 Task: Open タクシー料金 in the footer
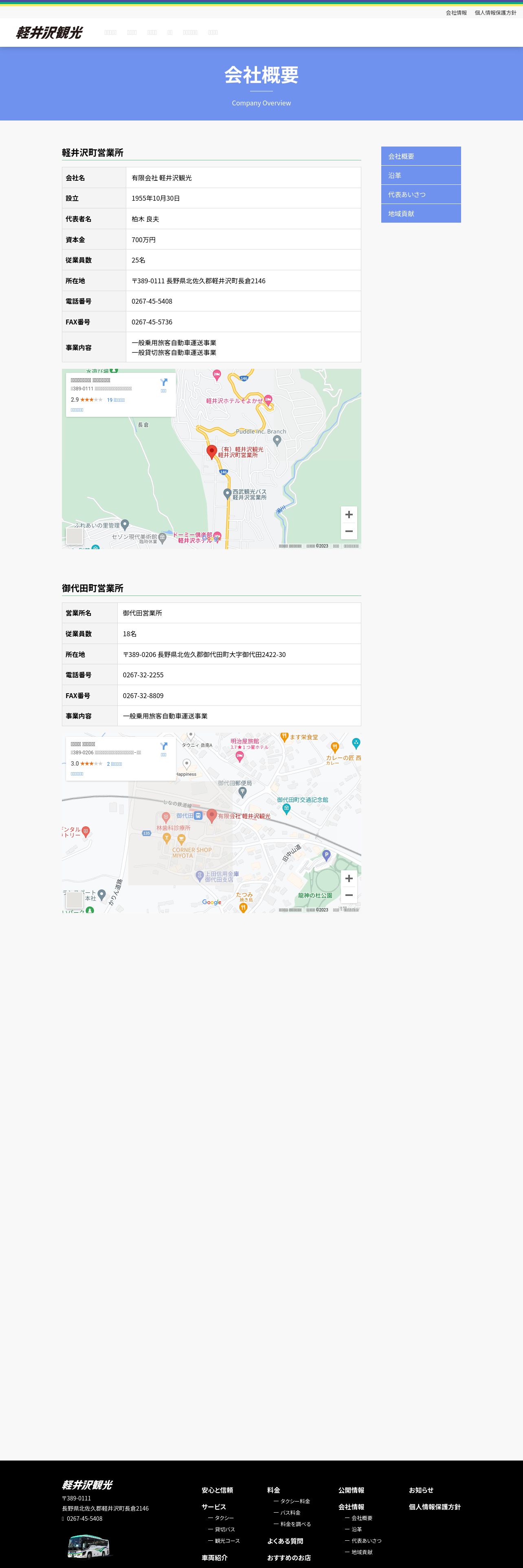(294, 1501)
